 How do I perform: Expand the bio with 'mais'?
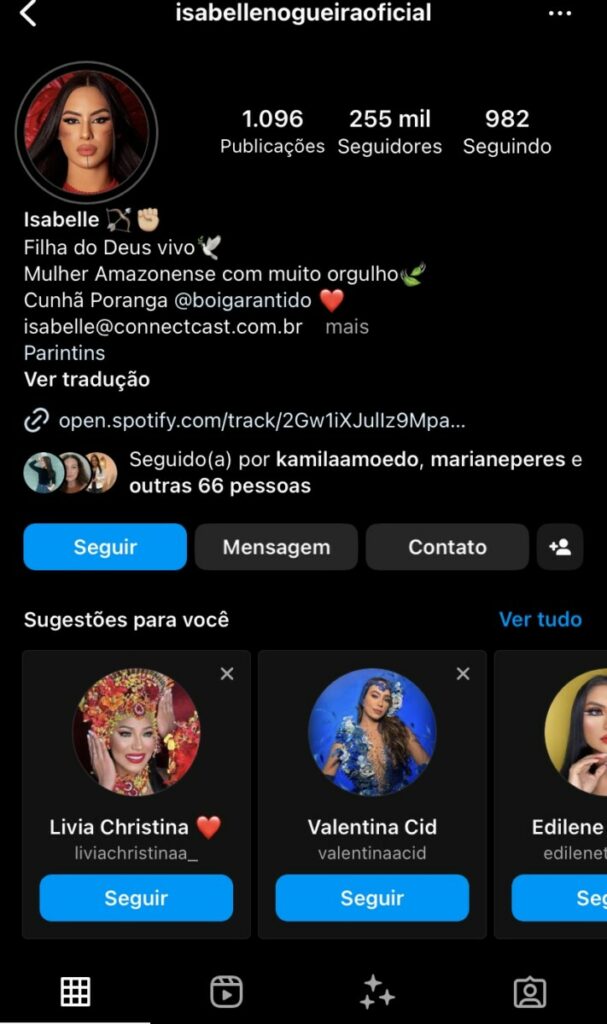(347, 327)
